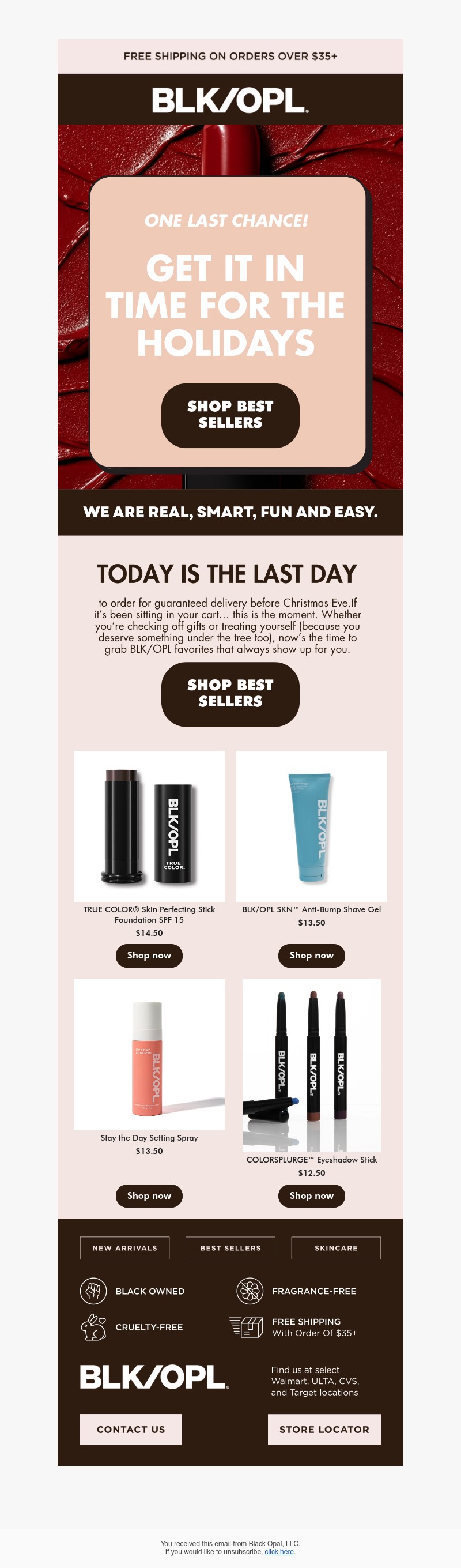Open the TRUE COLOR foundation stick product image
The image size is (461, 1568).
coord(149,825)
